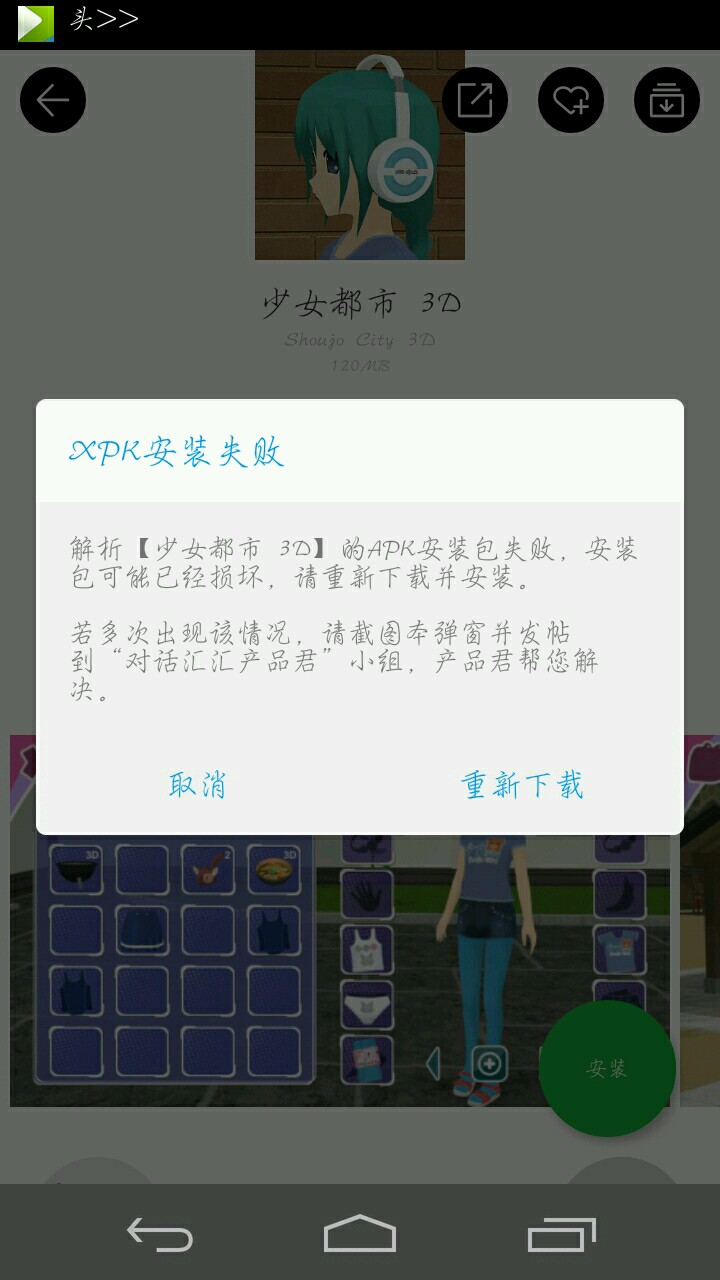Go back using the top arrow

[53, 100]
